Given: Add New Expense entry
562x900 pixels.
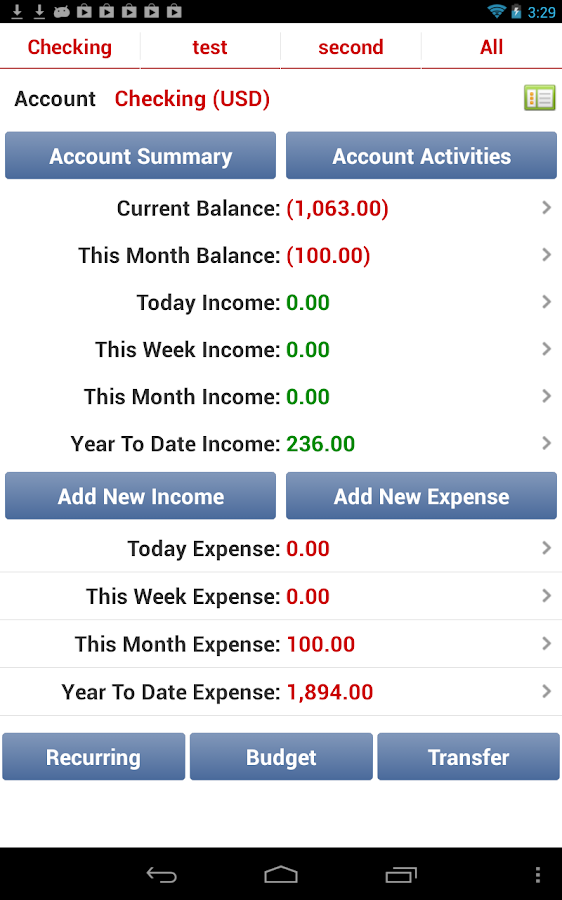Looking at the screenshot, I should [421, 496].
